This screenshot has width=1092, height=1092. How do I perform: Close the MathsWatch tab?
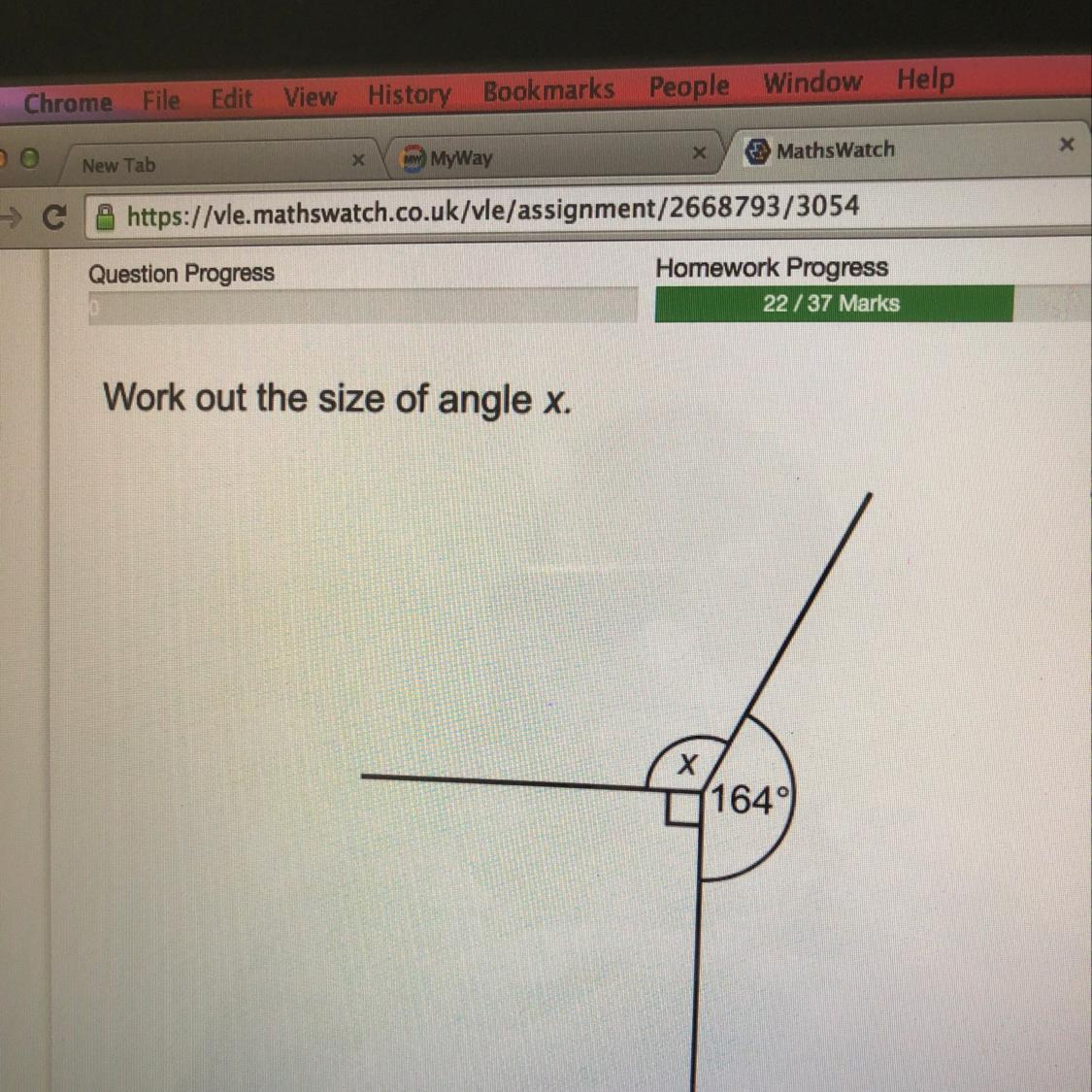(1066, 145)
